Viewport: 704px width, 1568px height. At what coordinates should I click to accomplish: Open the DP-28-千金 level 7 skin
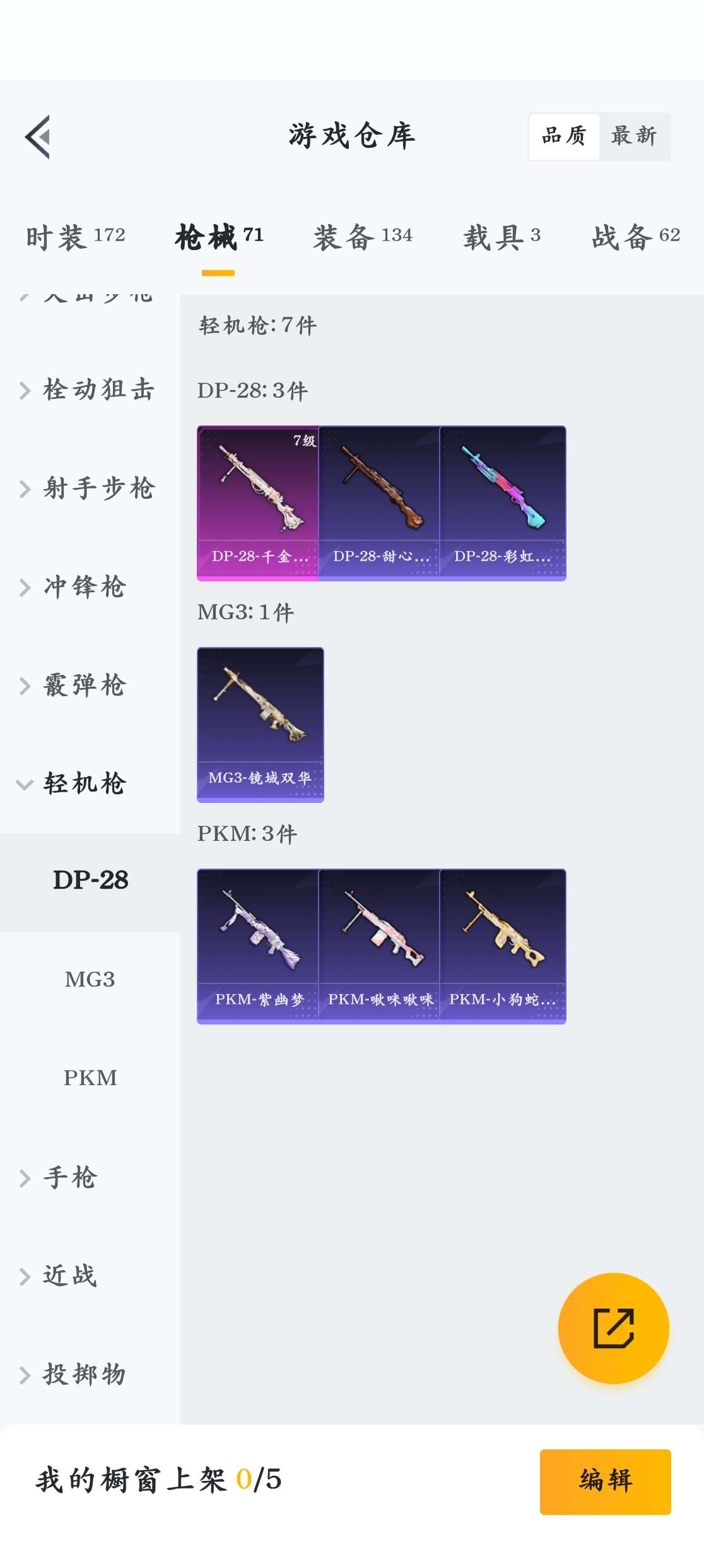coord(258,503)
